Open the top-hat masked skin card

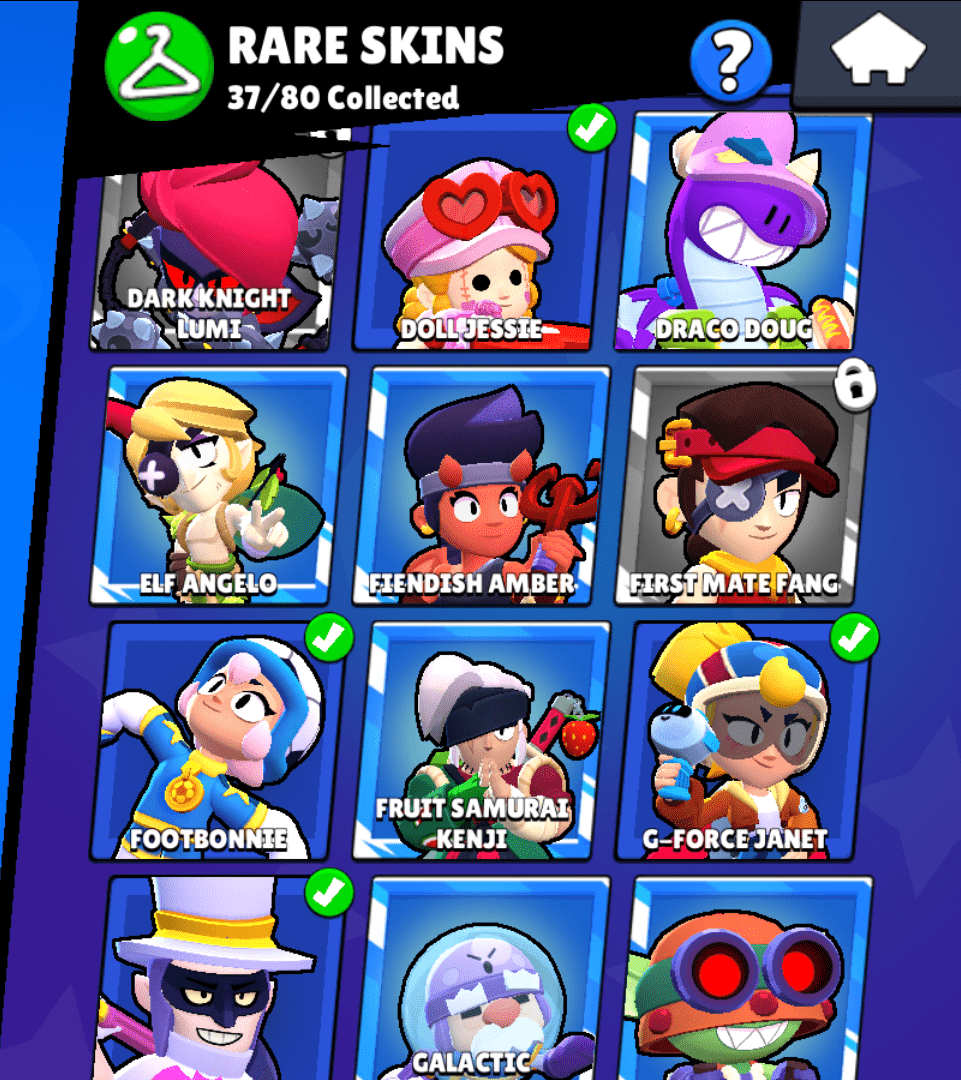(x=222, y=980)
